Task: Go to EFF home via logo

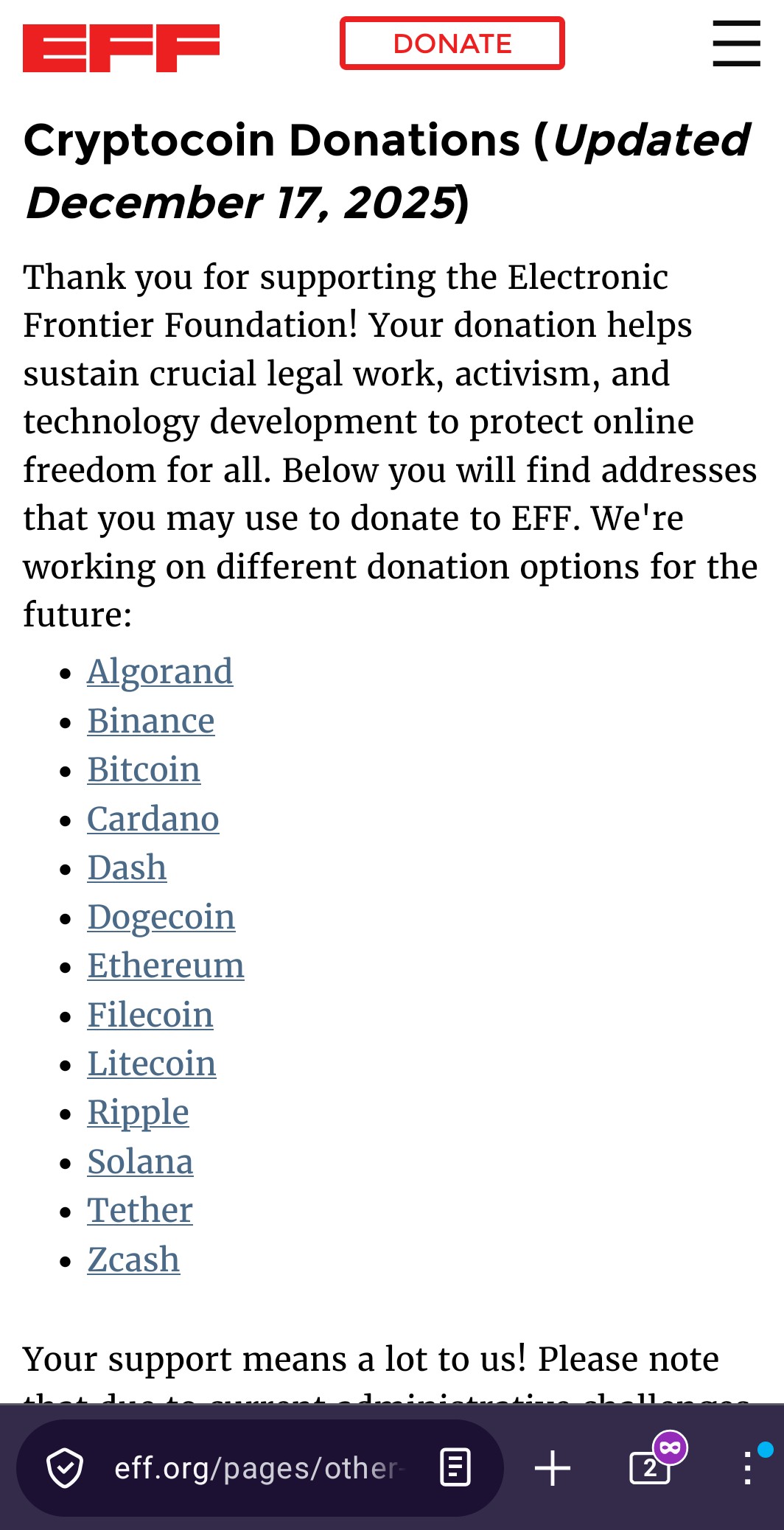Action: point(121,48)
